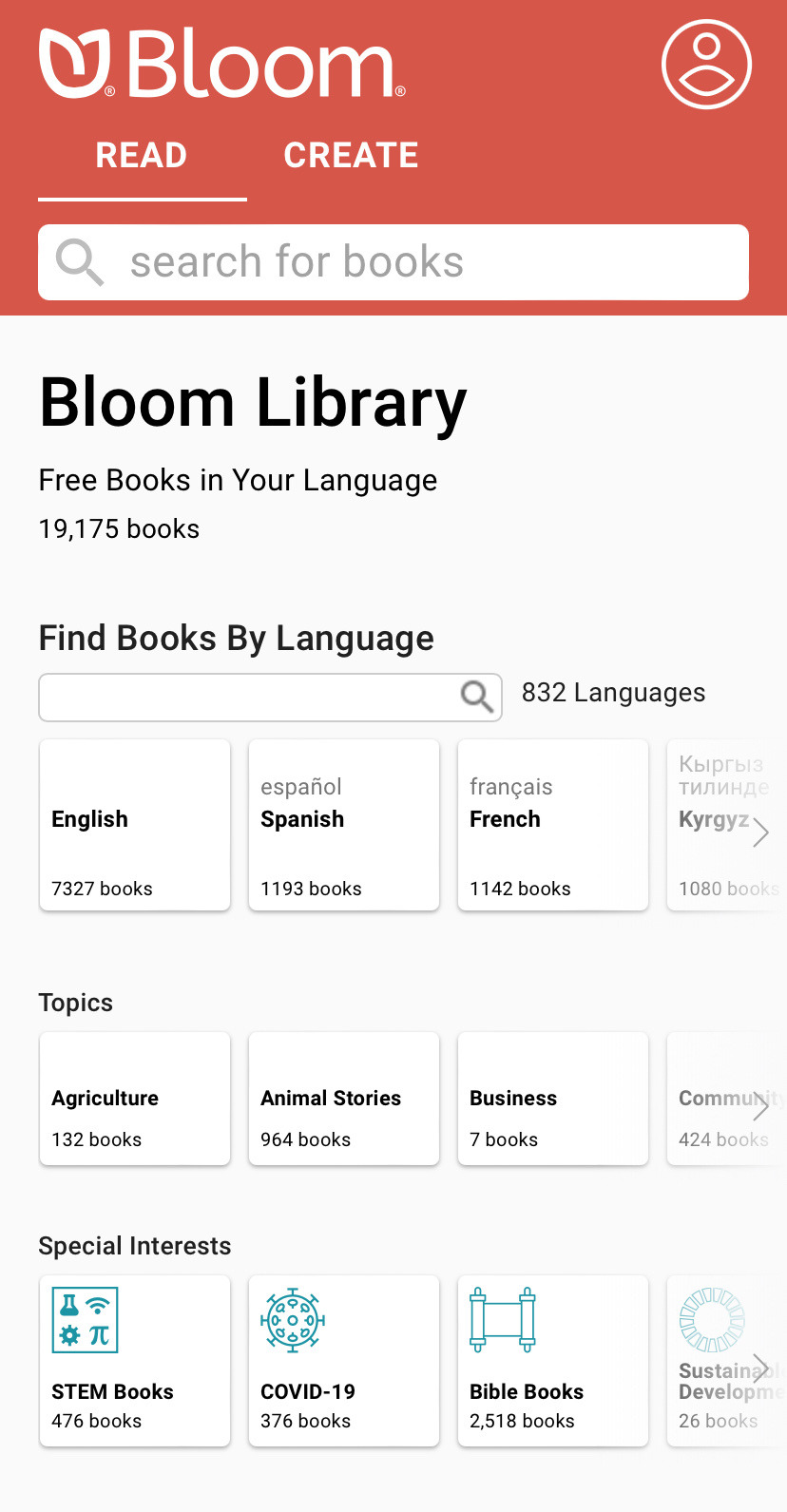This screenshot has height=1512, width=787.
Task: Open the English books card
Action: pos(135,825)
